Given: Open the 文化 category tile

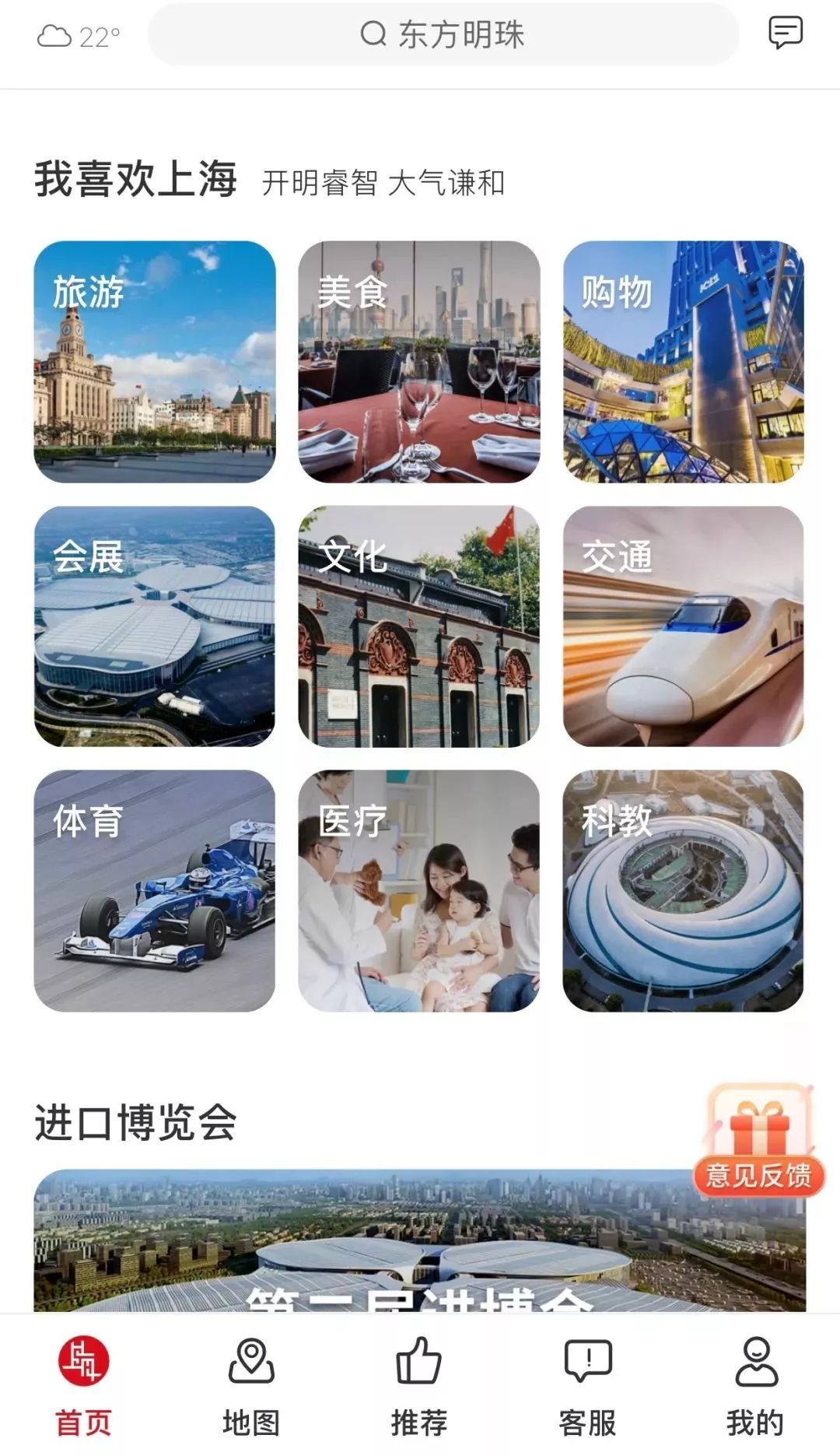Looking at the screenshot, I should click(x=419, y=626).
